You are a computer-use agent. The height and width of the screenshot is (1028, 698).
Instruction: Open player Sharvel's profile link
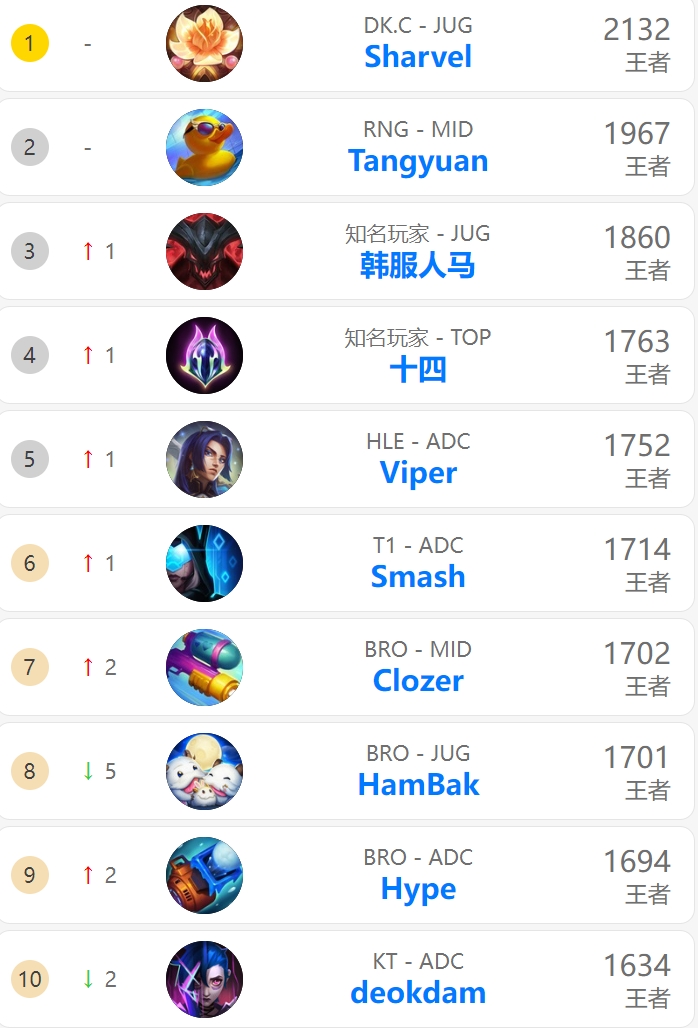pyautogui.click(x=418, y=57)
